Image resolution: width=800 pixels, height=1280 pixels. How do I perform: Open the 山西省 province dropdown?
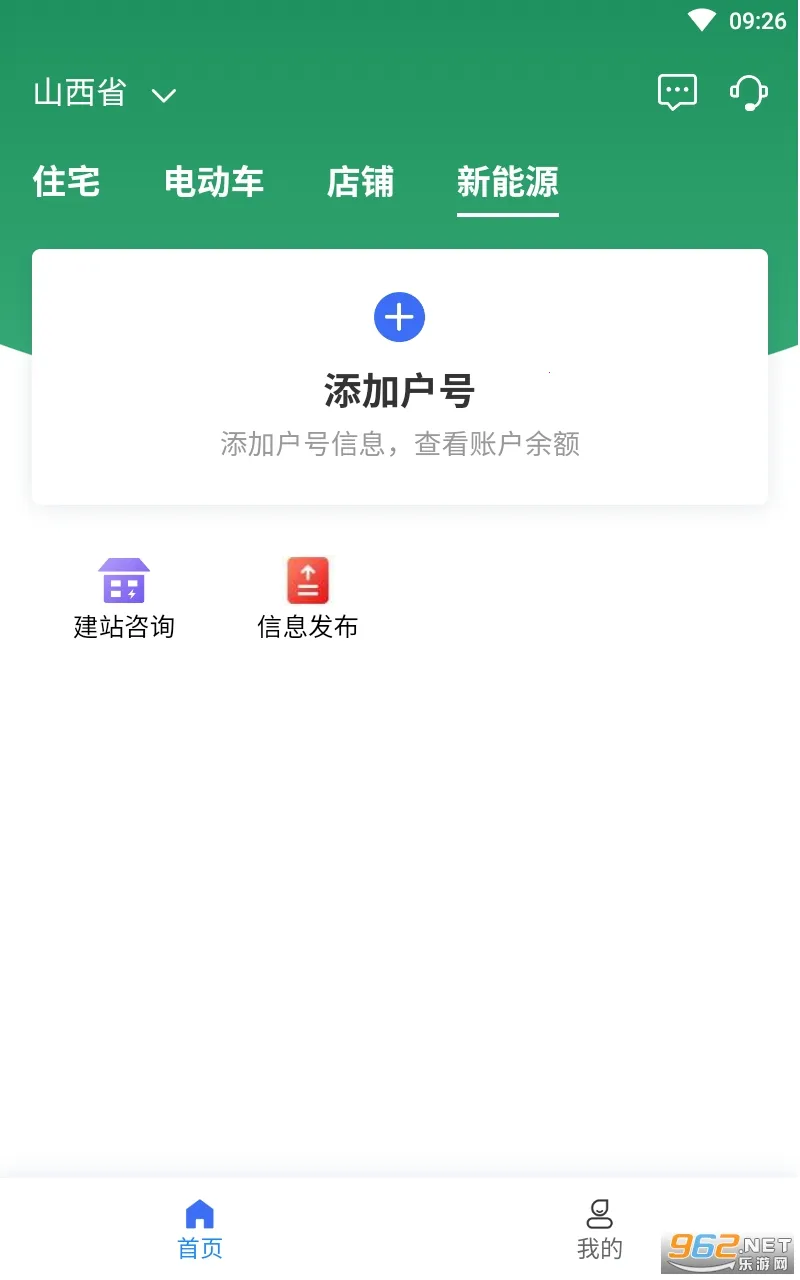[x=104, y=94]
